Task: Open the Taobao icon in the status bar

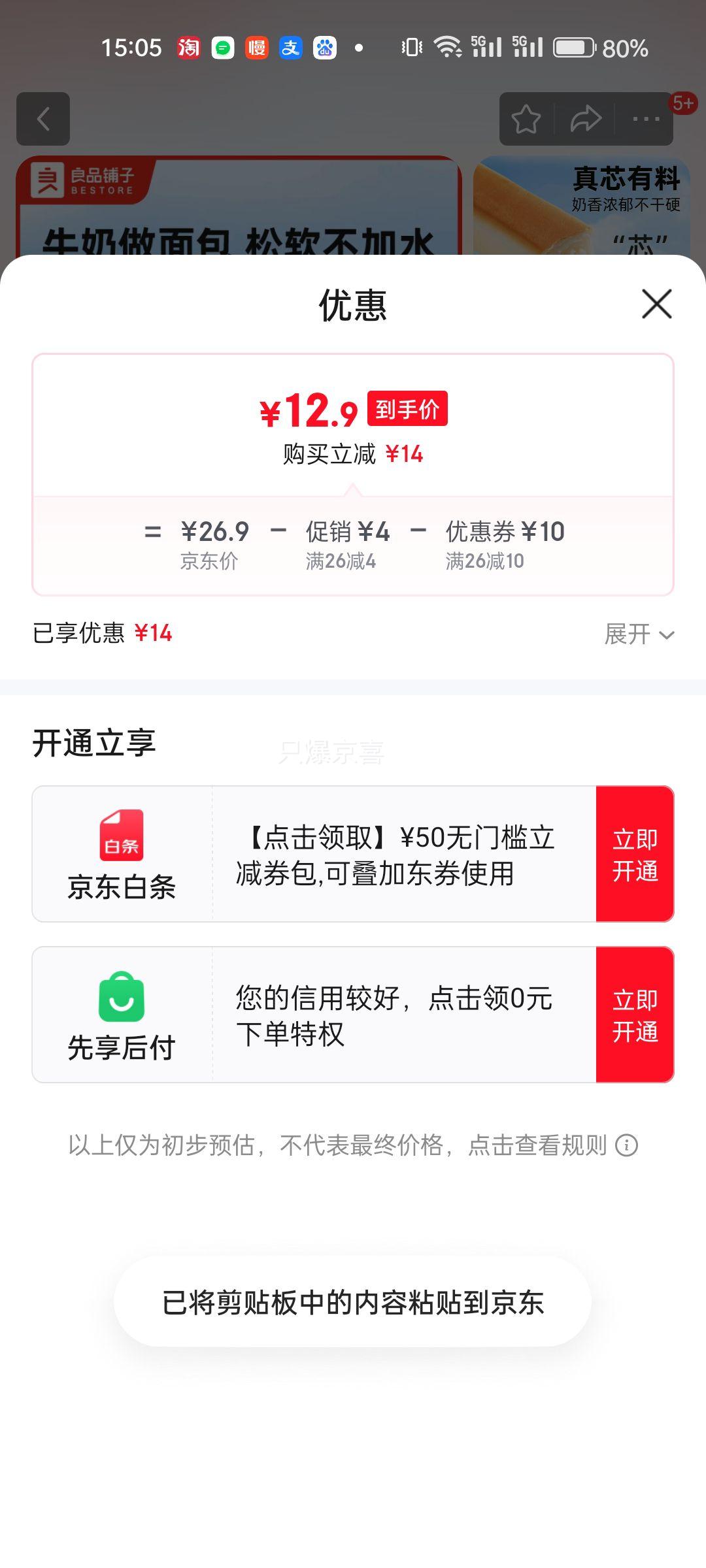Action: pos(190,48)
